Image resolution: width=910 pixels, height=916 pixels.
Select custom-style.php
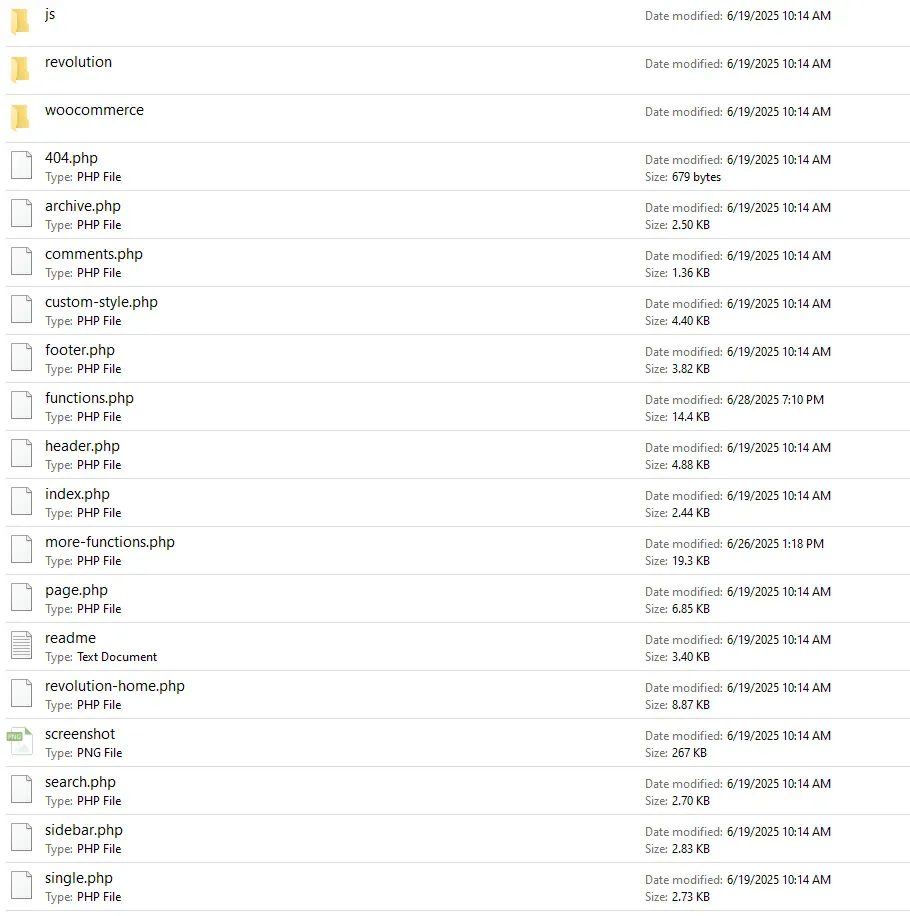(x=101, y=302)
